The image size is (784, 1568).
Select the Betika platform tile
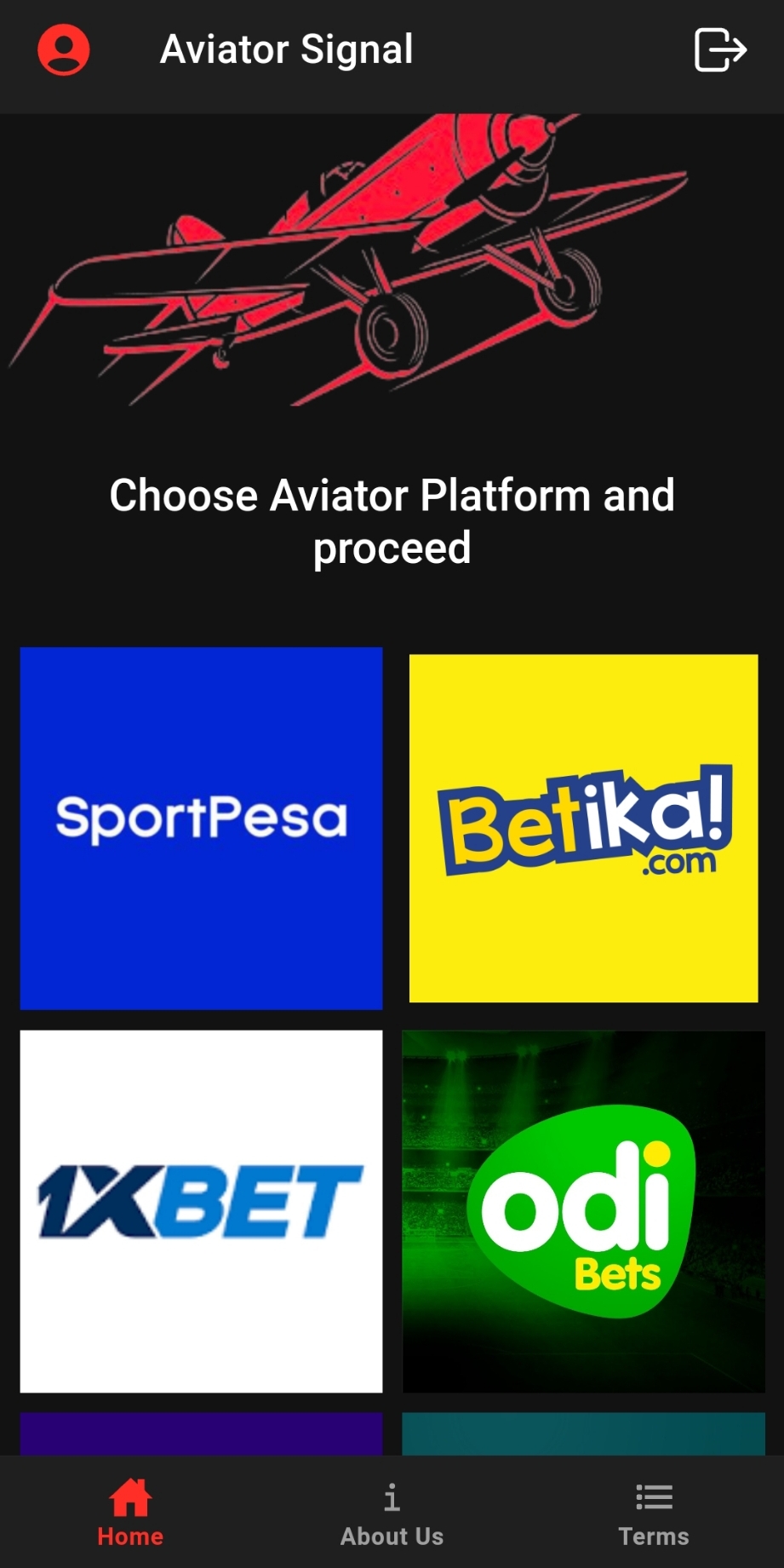583,828
